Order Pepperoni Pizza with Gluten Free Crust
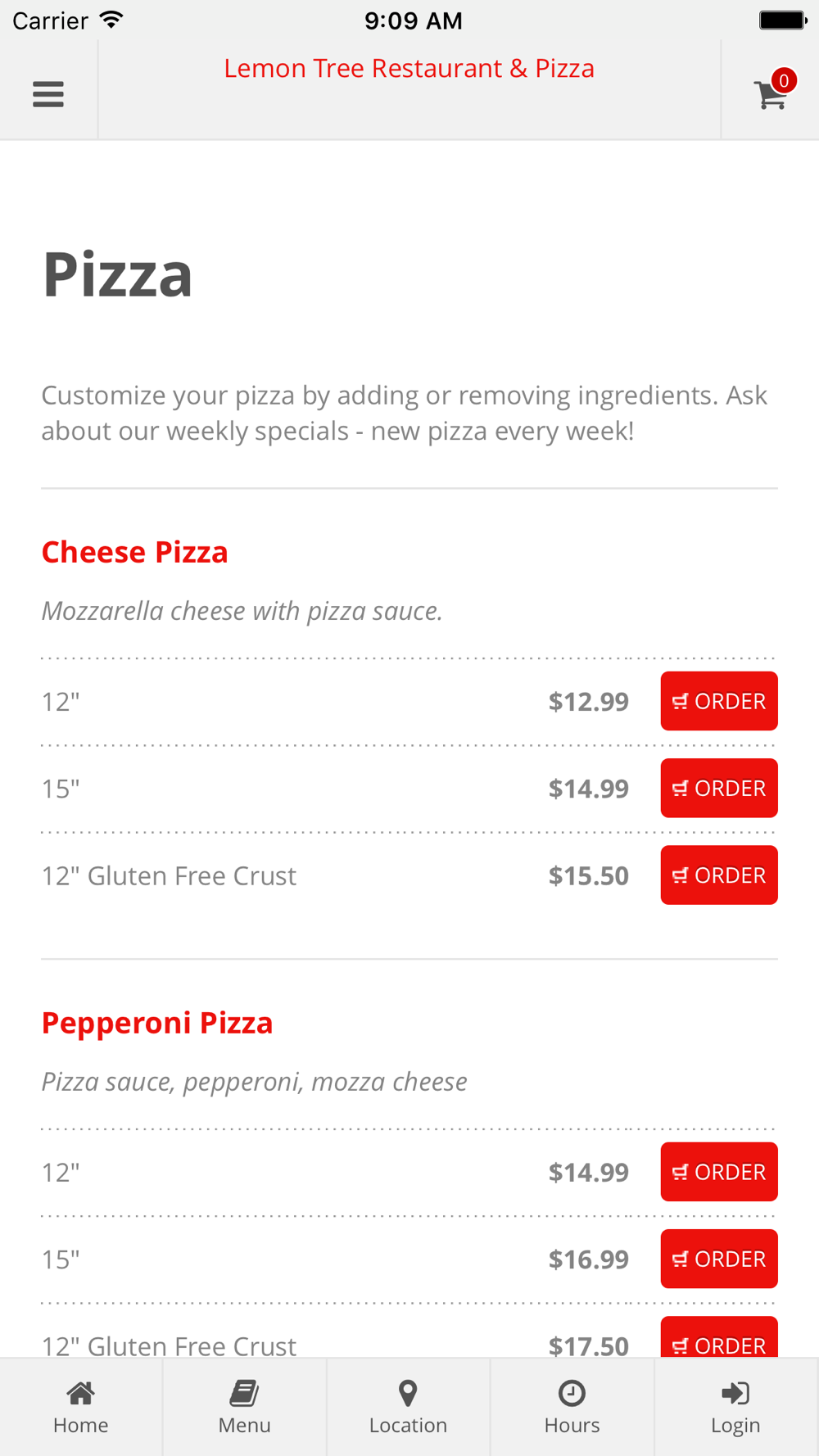This screenshot has width=819, height=1456. (719, 1337)
